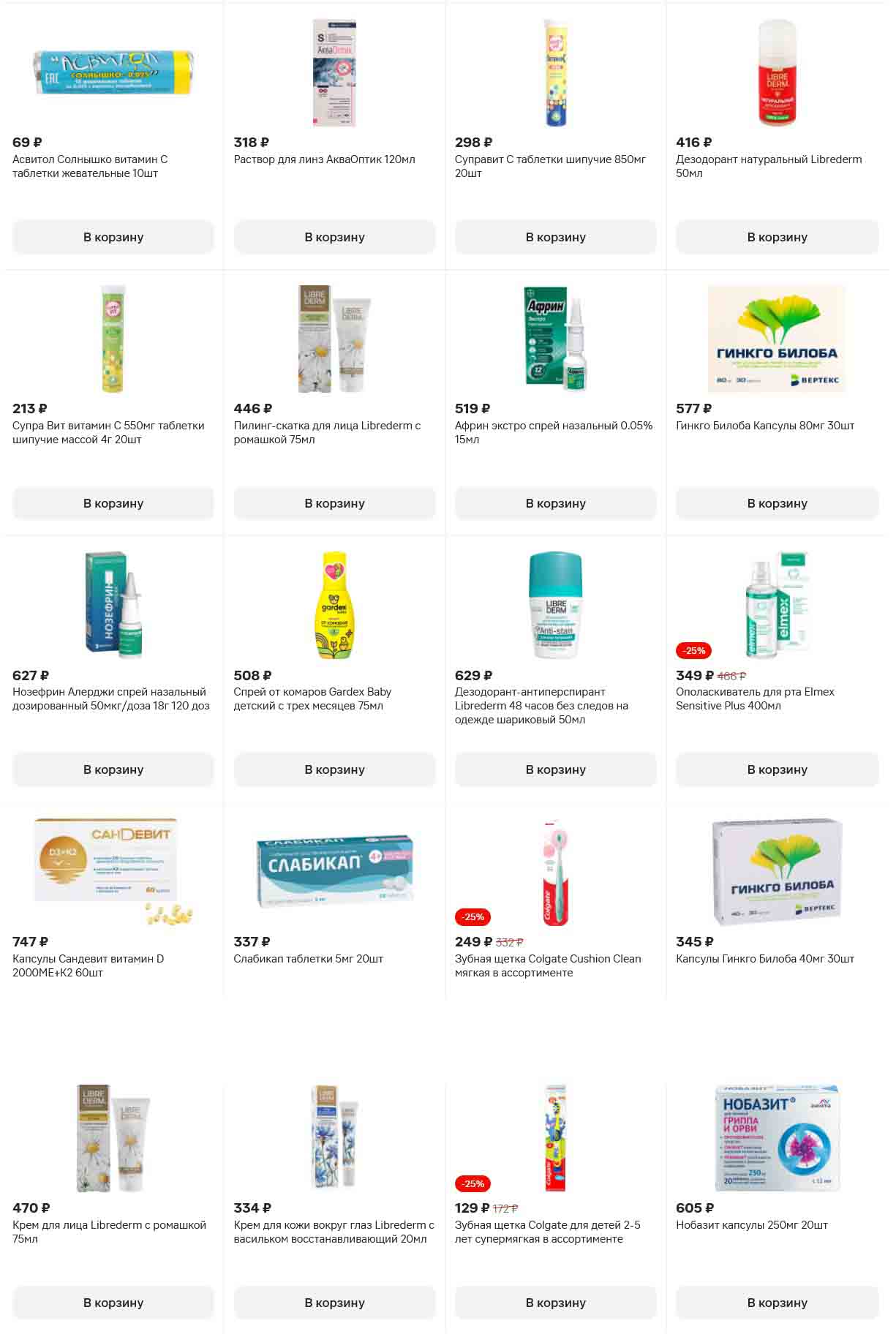Open Colgate Cushion Clean toothbrush details

click(x=547, y=965)
